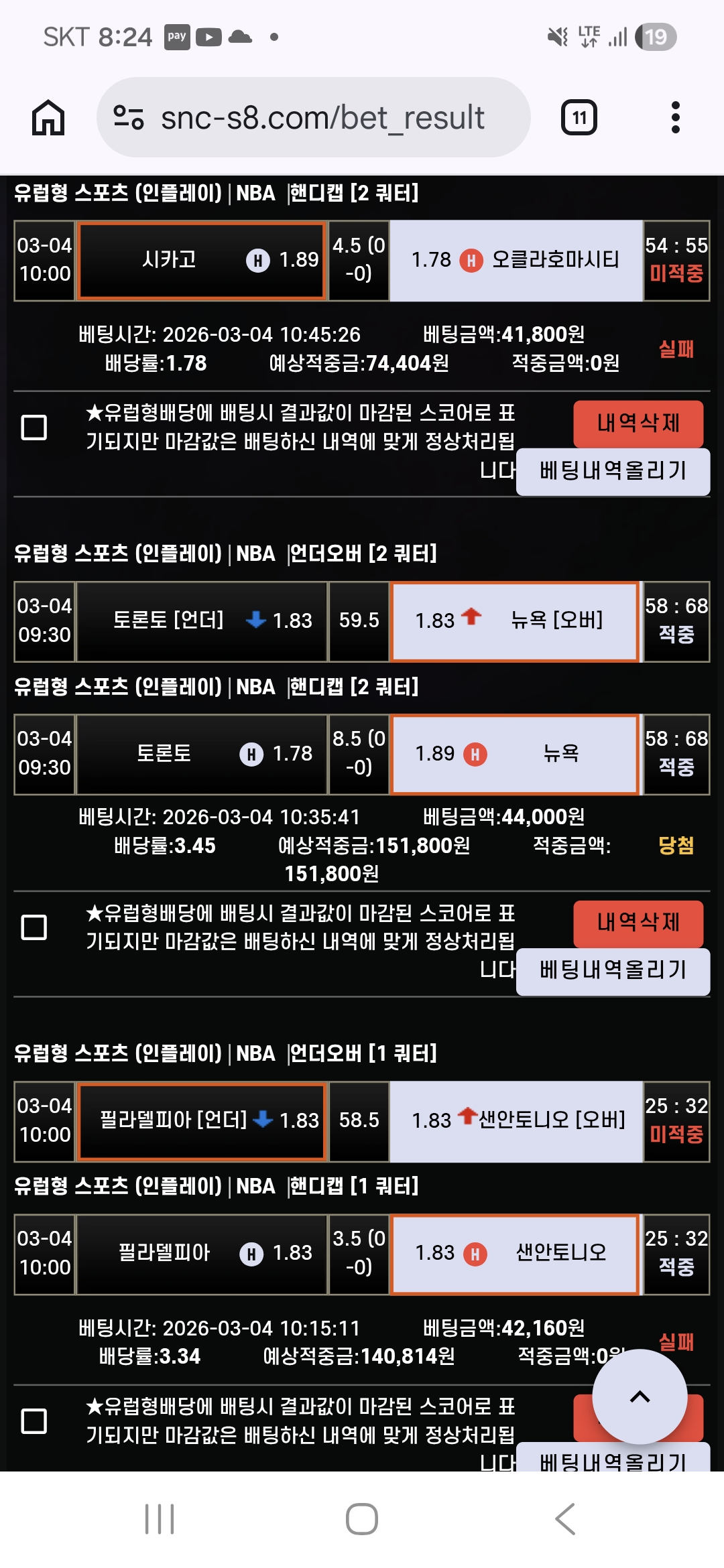Open the browser home page icon
The image size is (724, 1568).
[x=48, y=117]
